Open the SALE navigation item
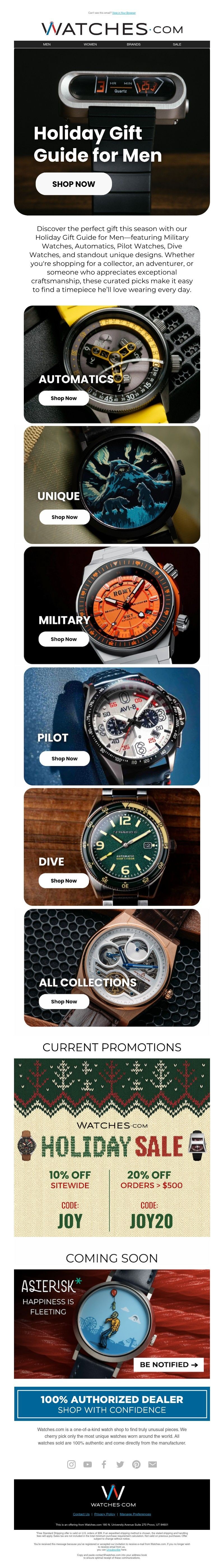The height and width of the screenshot is (1568, 224). (177, 44)
